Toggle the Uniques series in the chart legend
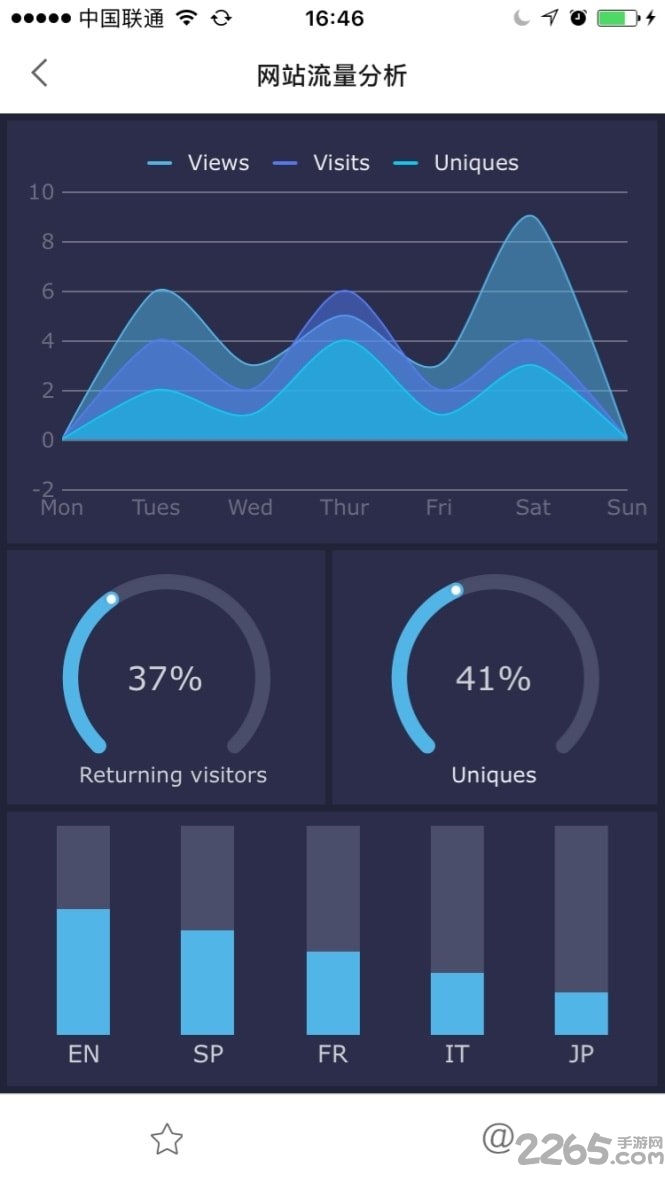 (457, 163)
